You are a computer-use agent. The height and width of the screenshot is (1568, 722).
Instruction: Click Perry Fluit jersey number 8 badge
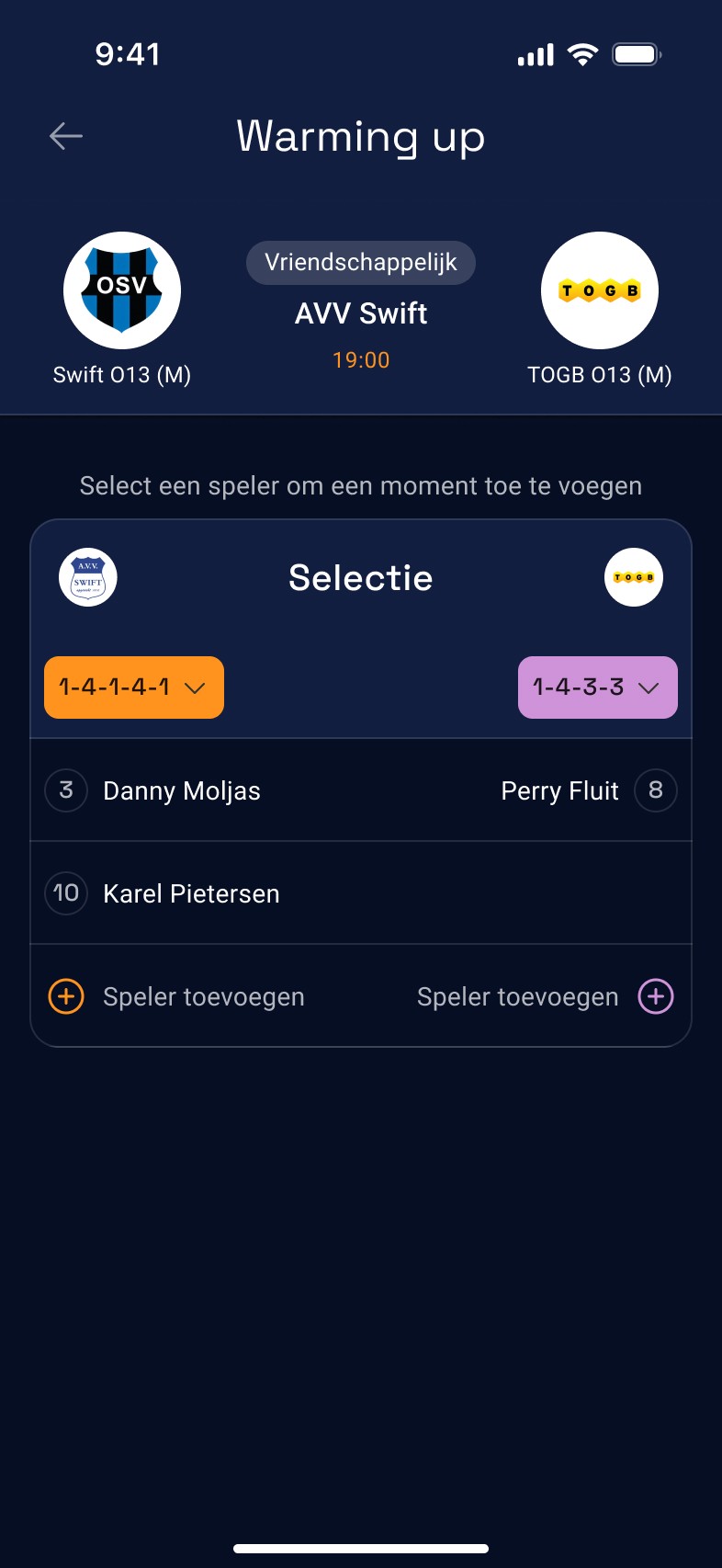tap(656, 790)
